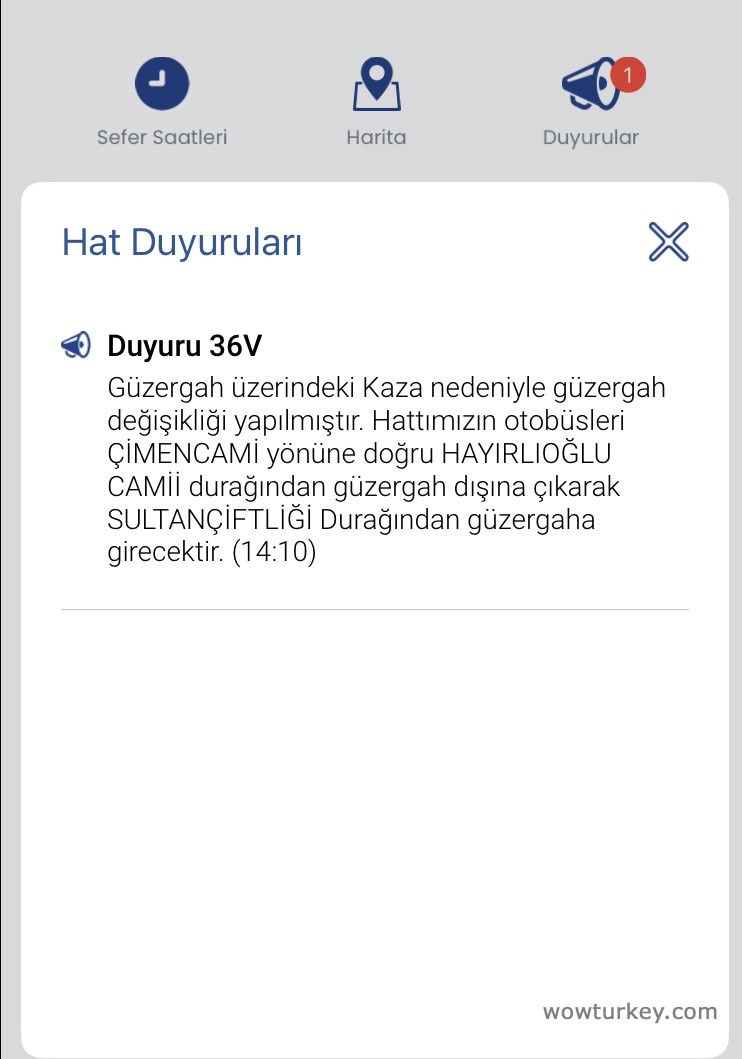Screen dimensions: 742x1059
Task: Open the Duyurular announcements tab
Action: click(591, 105)
